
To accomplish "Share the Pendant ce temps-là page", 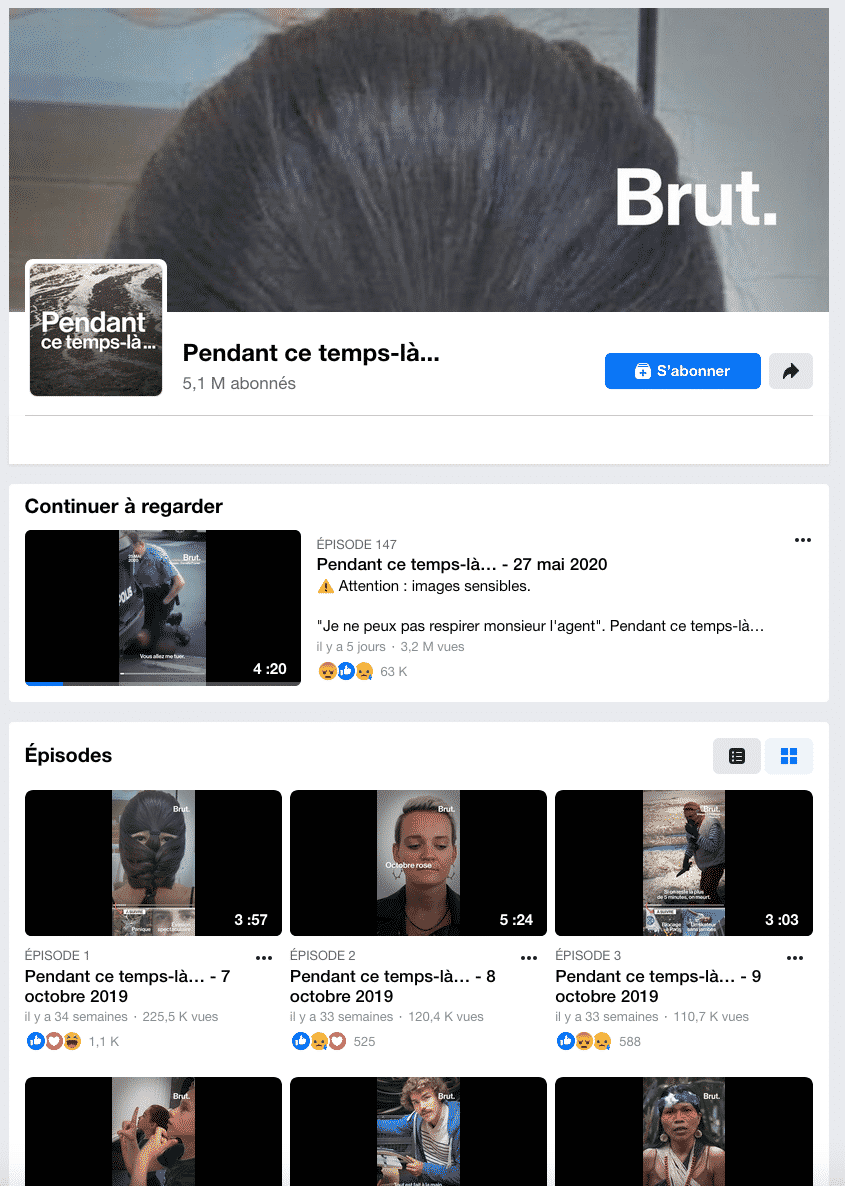I will click(791, 371).
